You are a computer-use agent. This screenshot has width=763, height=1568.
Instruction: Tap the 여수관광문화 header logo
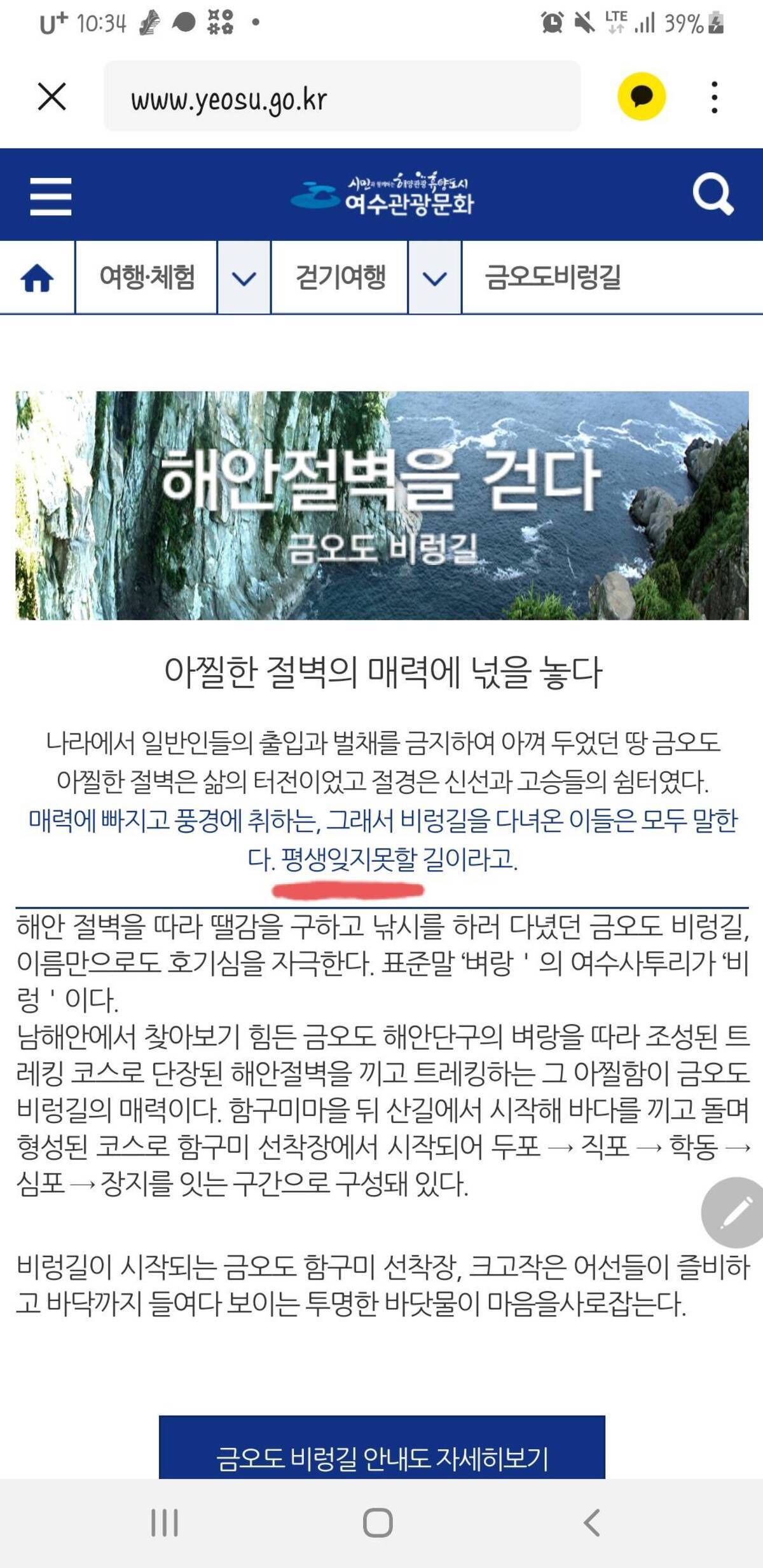pos(382,194)
